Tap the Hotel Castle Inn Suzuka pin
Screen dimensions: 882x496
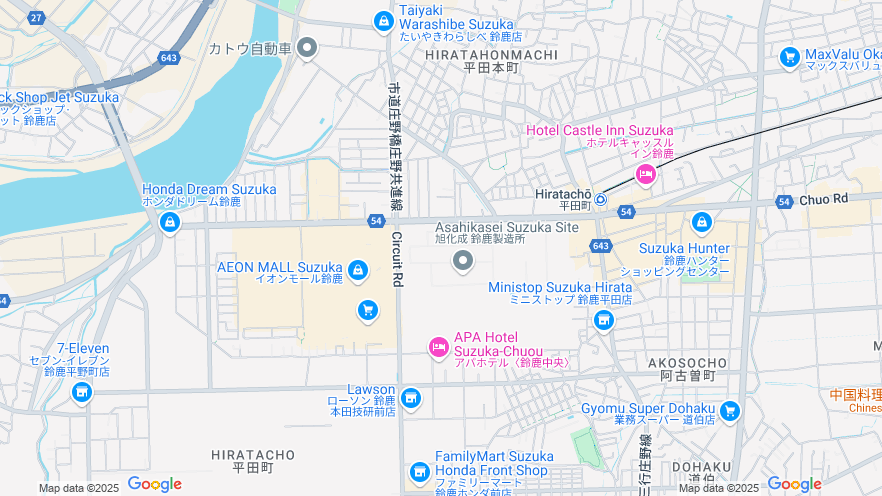tap(646, 176)
